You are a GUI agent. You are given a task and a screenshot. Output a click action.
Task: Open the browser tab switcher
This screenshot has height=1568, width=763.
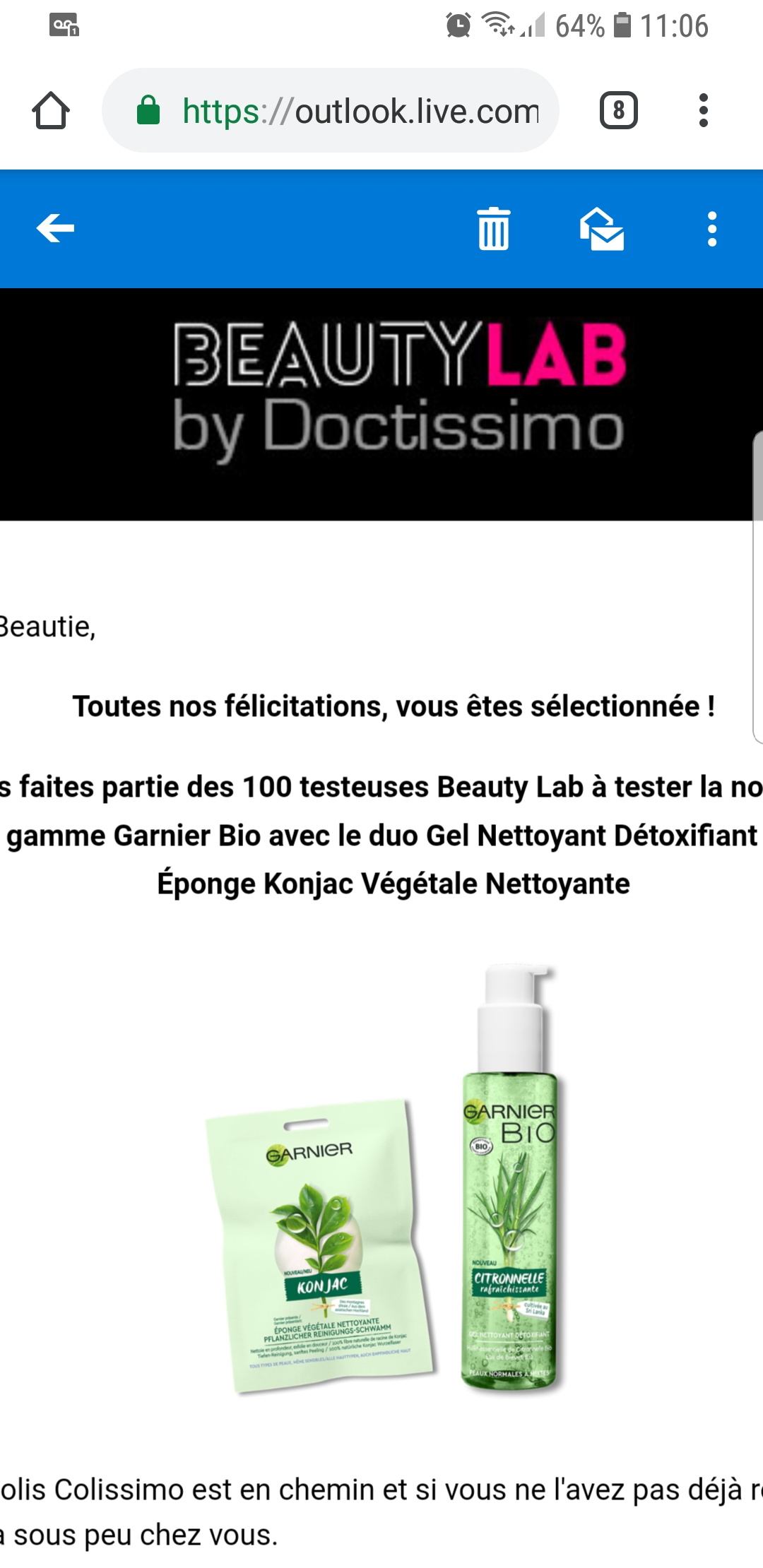coord(618,111)
